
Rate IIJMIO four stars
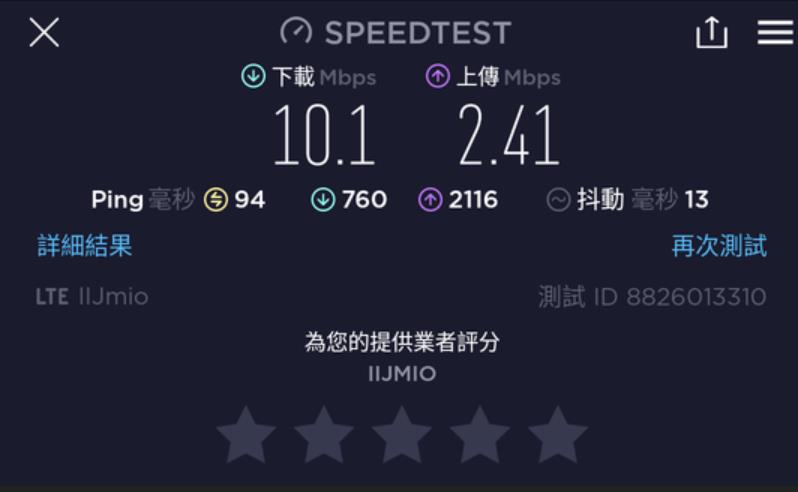(x=480, y=435)
